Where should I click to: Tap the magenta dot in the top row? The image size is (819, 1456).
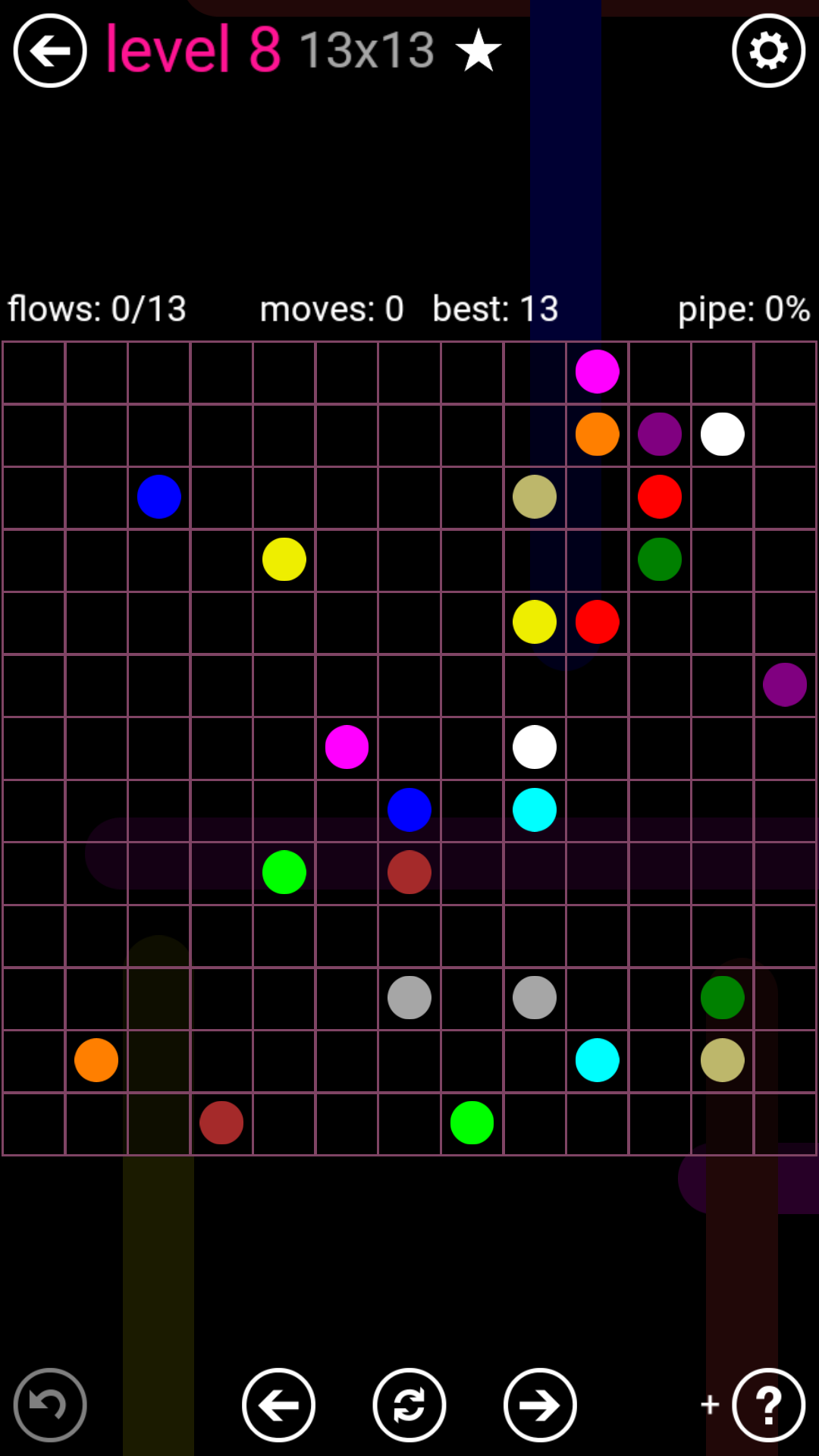(x=598, y=372)
